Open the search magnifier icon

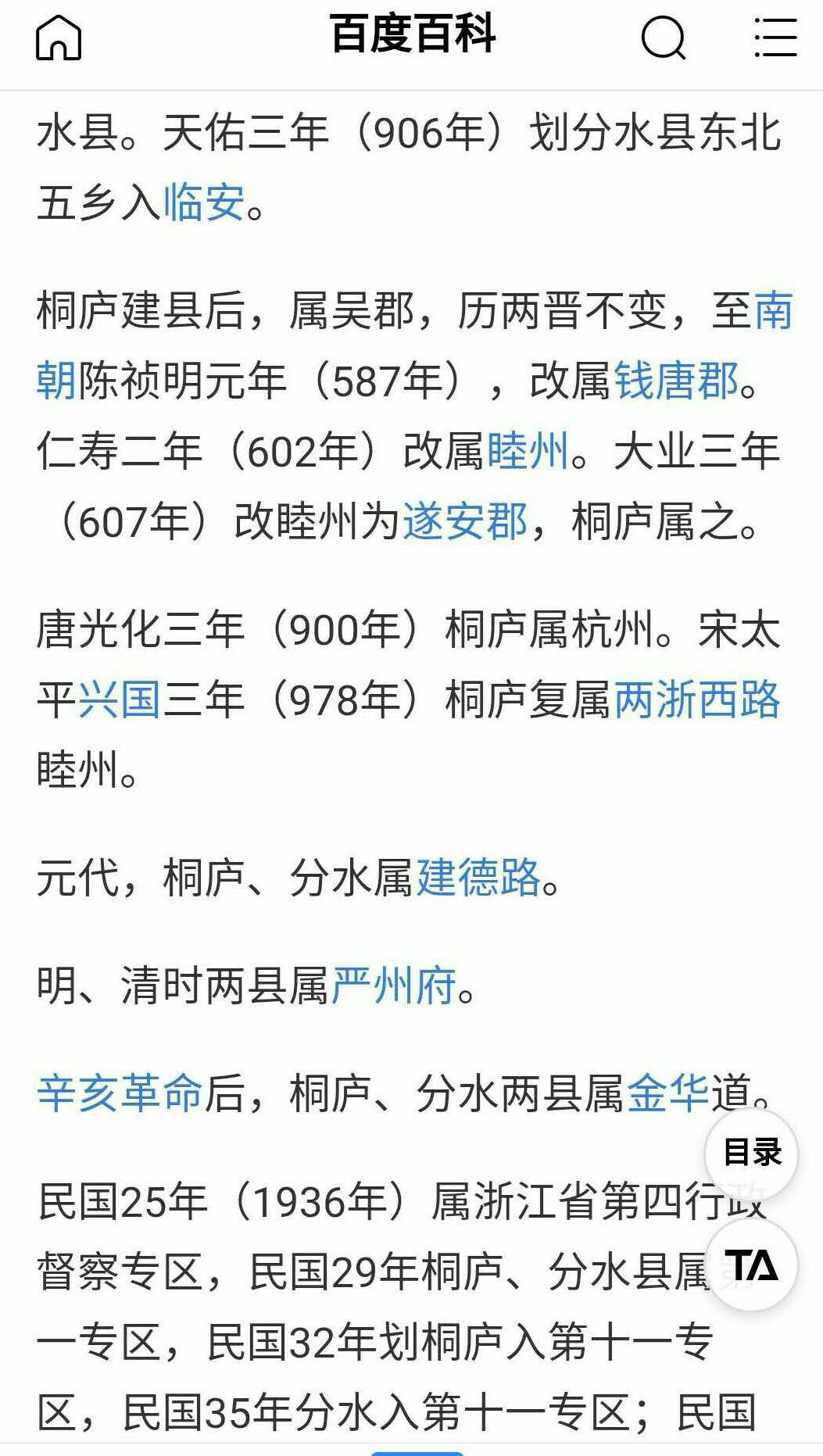click(664, 38)
